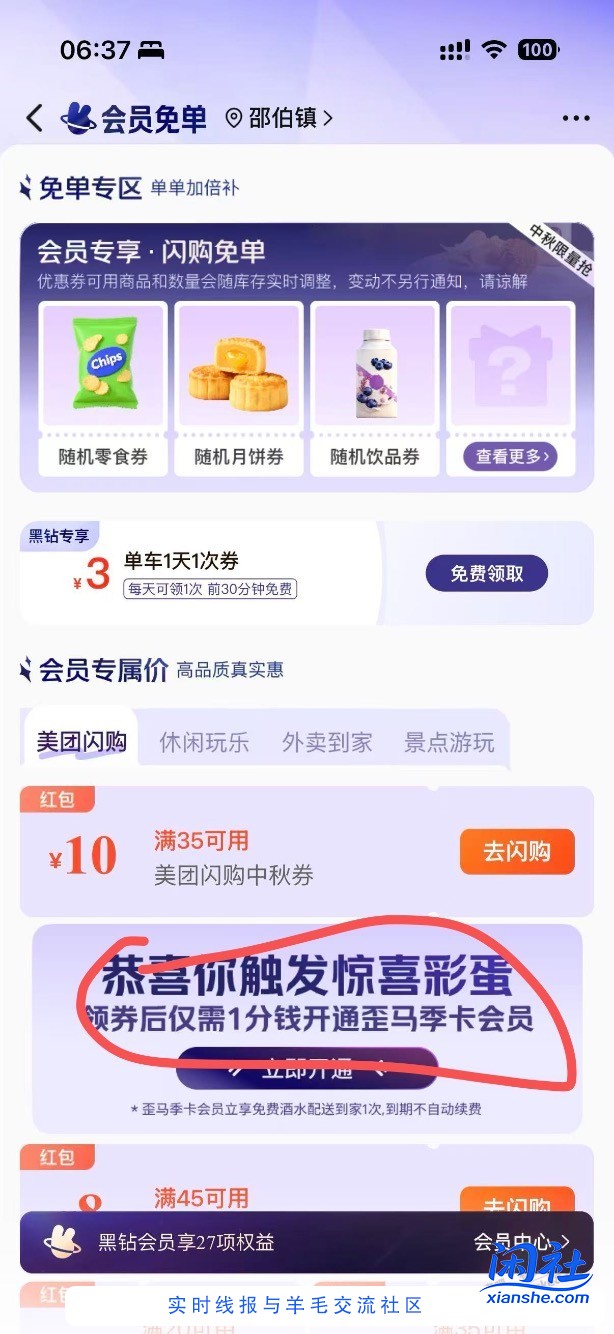
Task: Open the three-dot overflow menu
Action: click(x=576, y=118)
